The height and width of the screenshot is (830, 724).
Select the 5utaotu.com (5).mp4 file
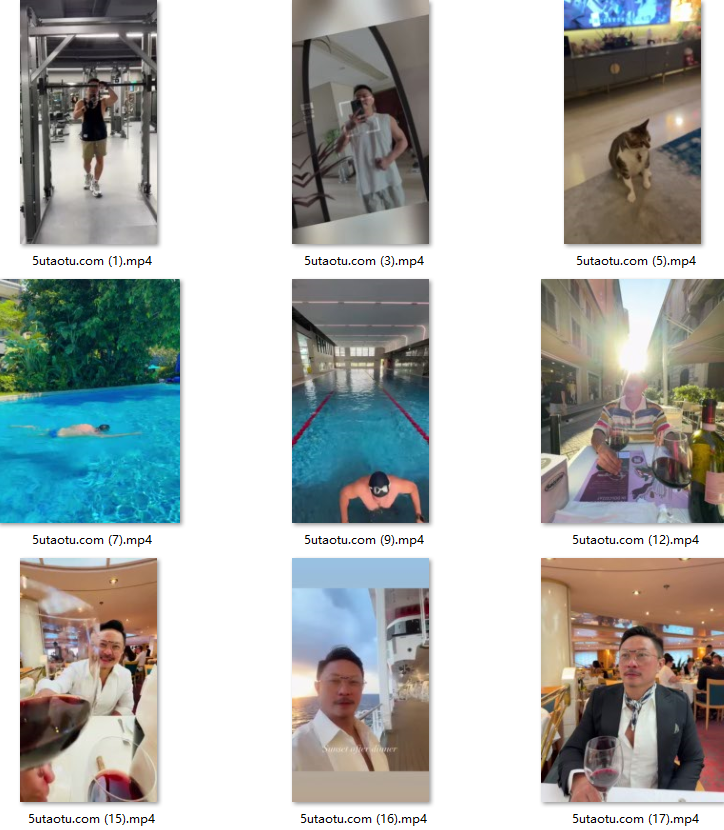(632, 122)
